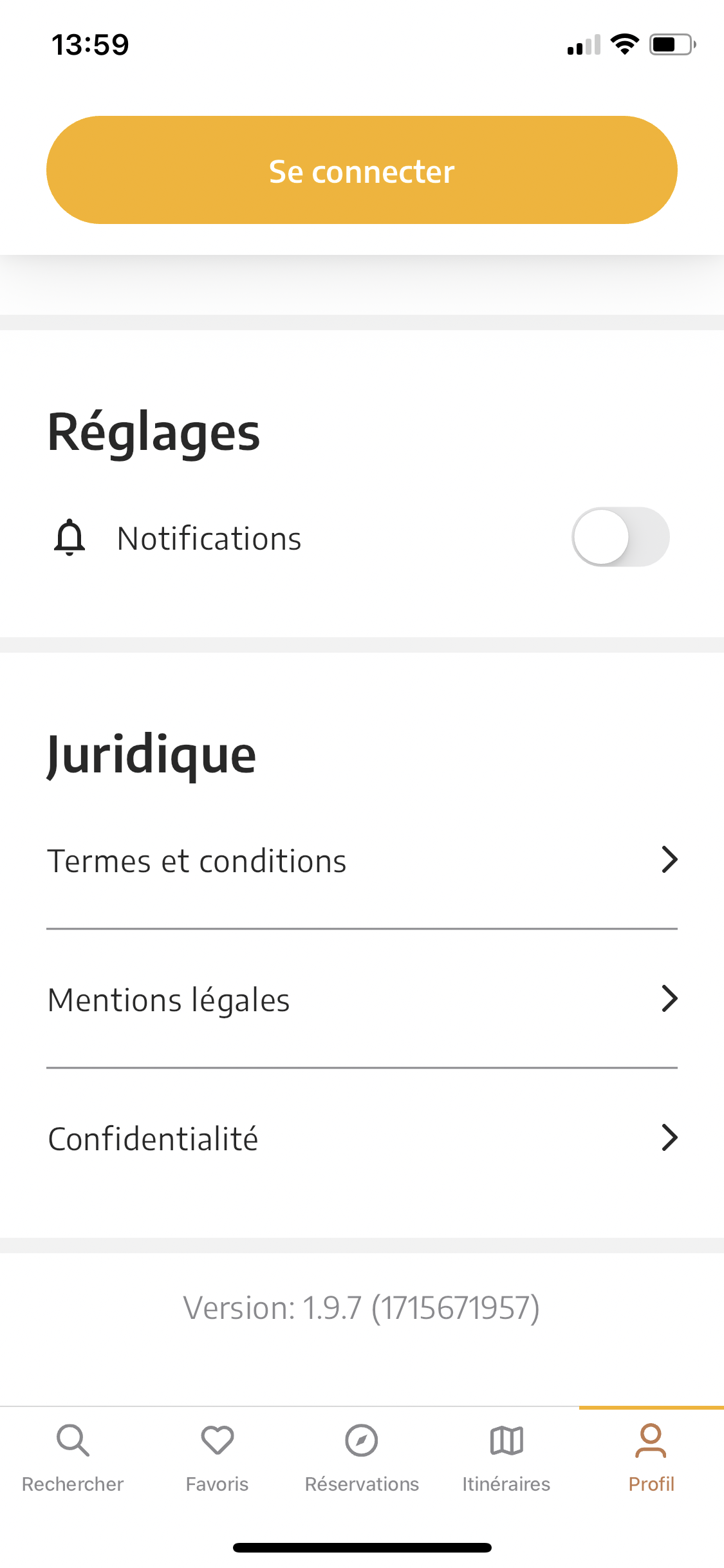Open Mentions légales
The width and height of the screenshot is (724, 1568).
tap(362, 999)
